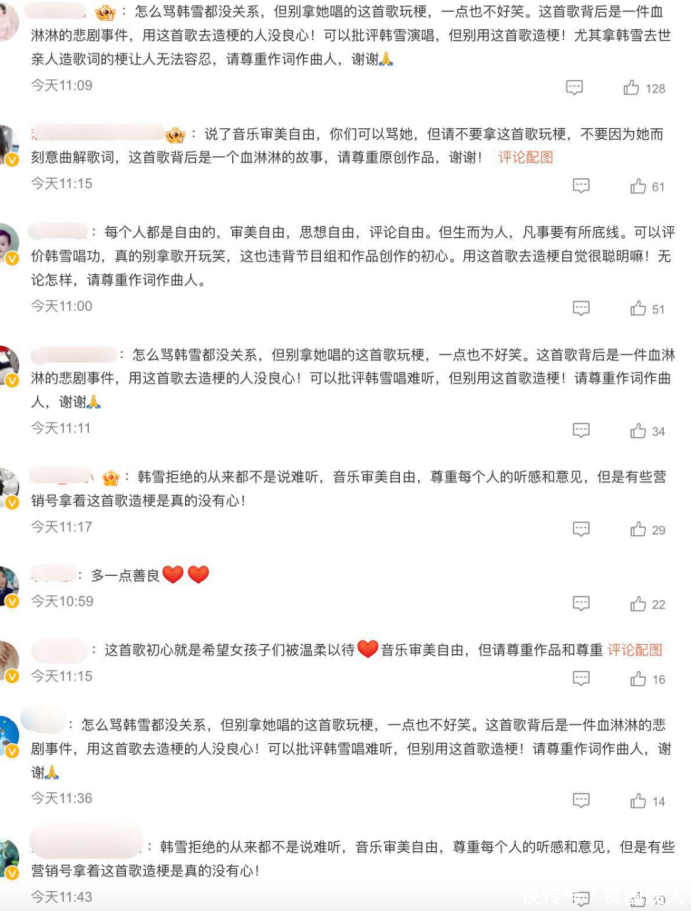692x911 pixels.
Task: Like the comment posted 今天11:36
Action: [x=637, y=801]
